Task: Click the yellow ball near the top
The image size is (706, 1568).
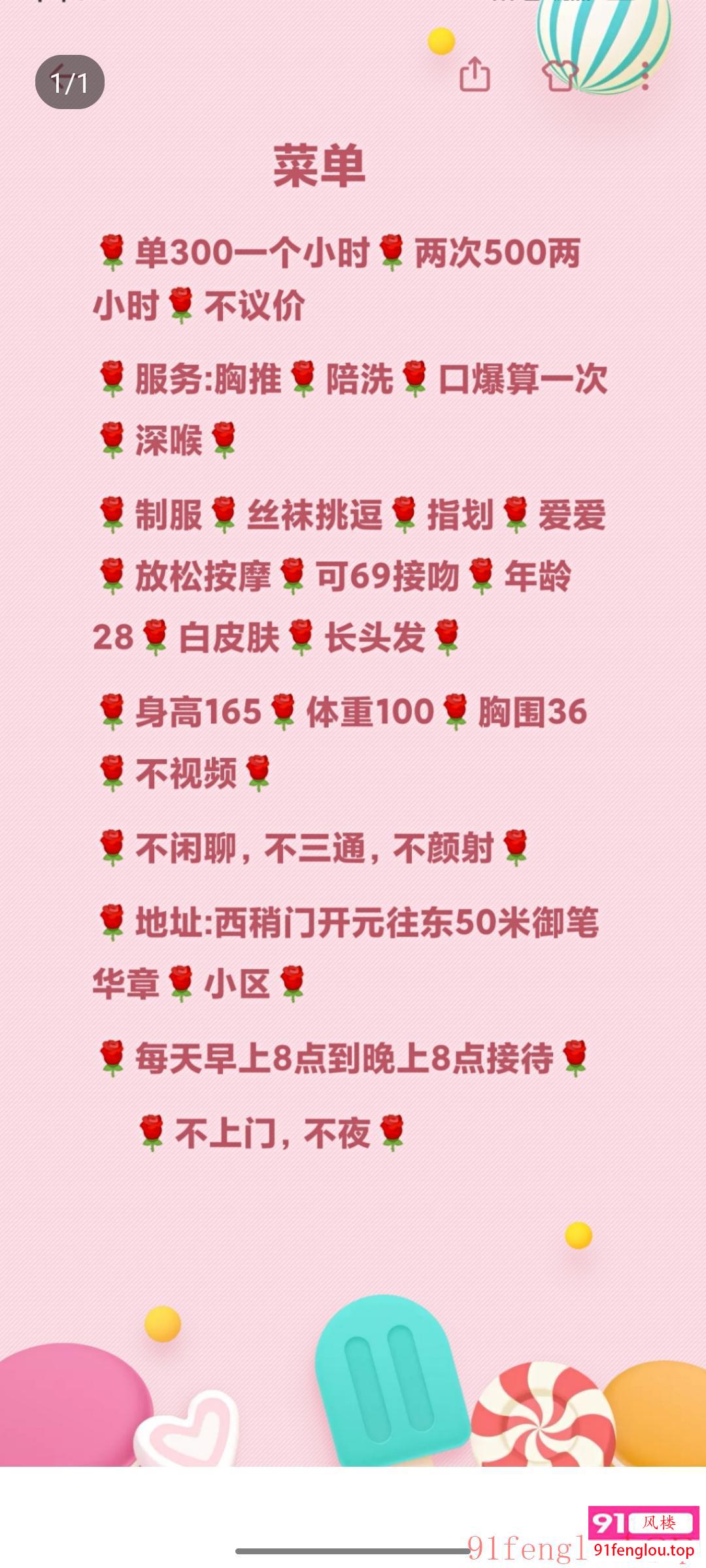Action: pos(442,41)
